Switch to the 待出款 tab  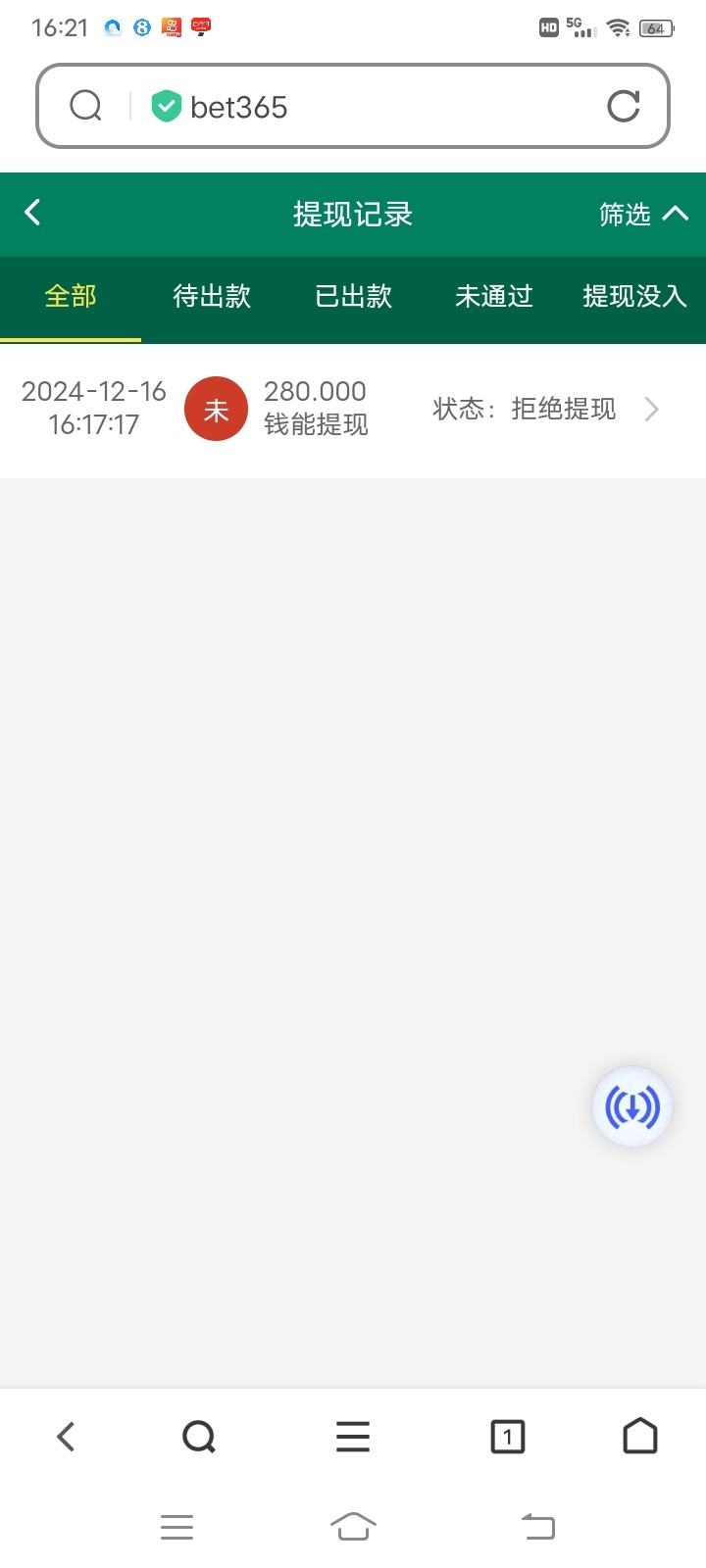(212, 296)
